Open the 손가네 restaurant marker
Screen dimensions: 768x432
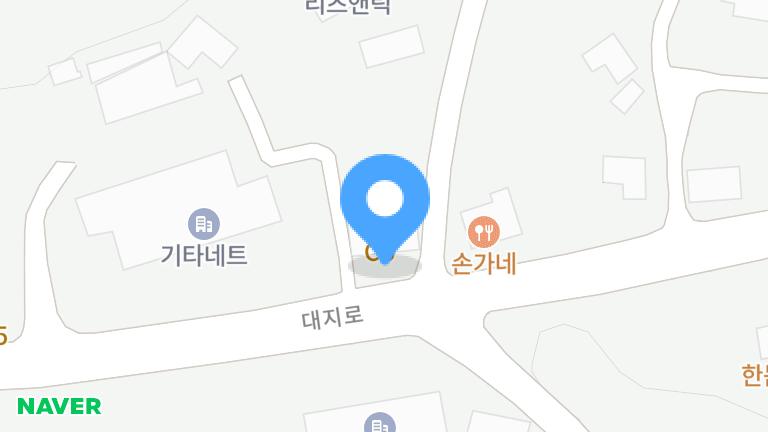484,234
